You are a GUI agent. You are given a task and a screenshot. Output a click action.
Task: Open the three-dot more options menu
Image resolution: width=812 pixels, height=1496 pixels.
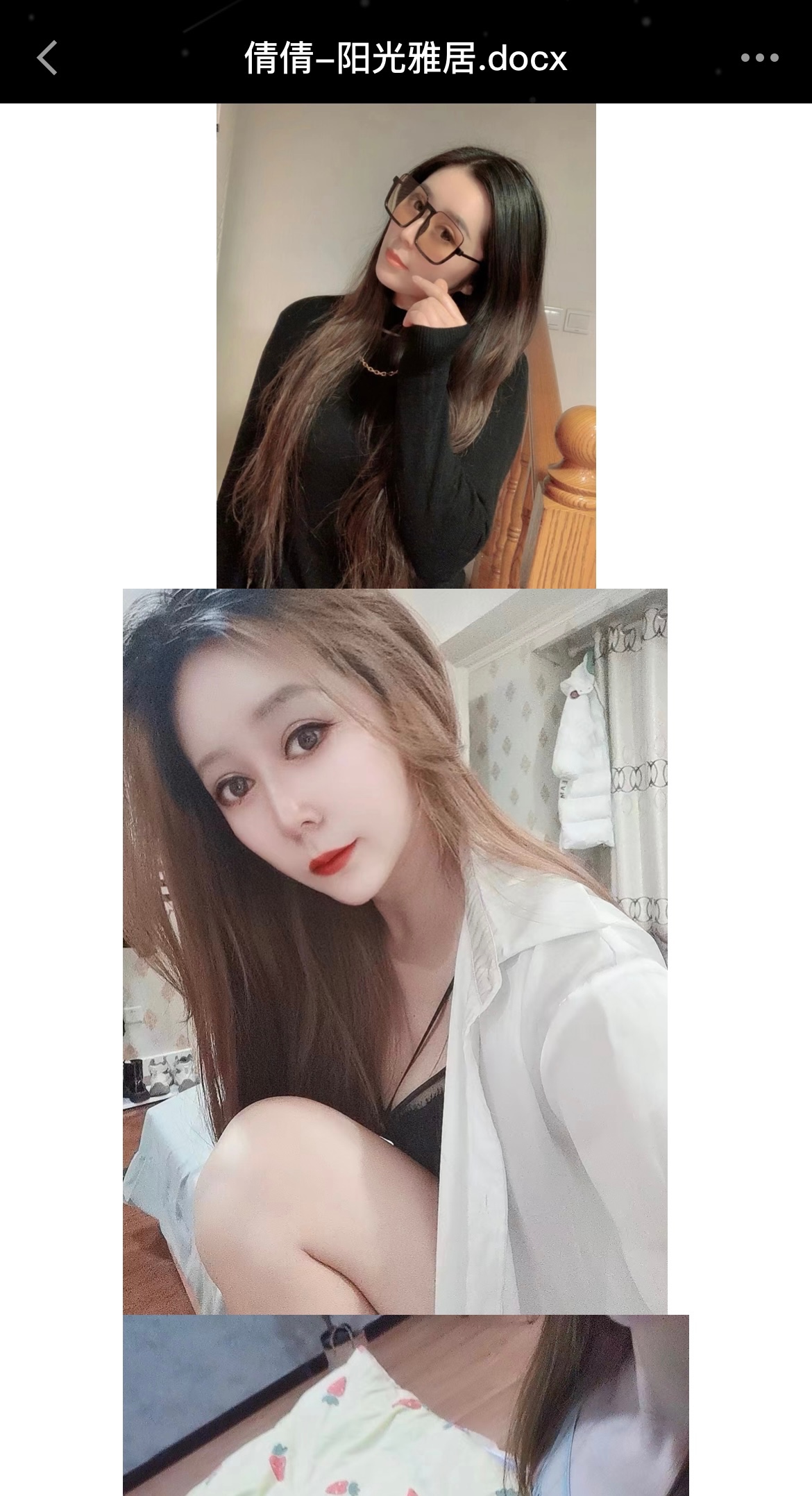759,58
